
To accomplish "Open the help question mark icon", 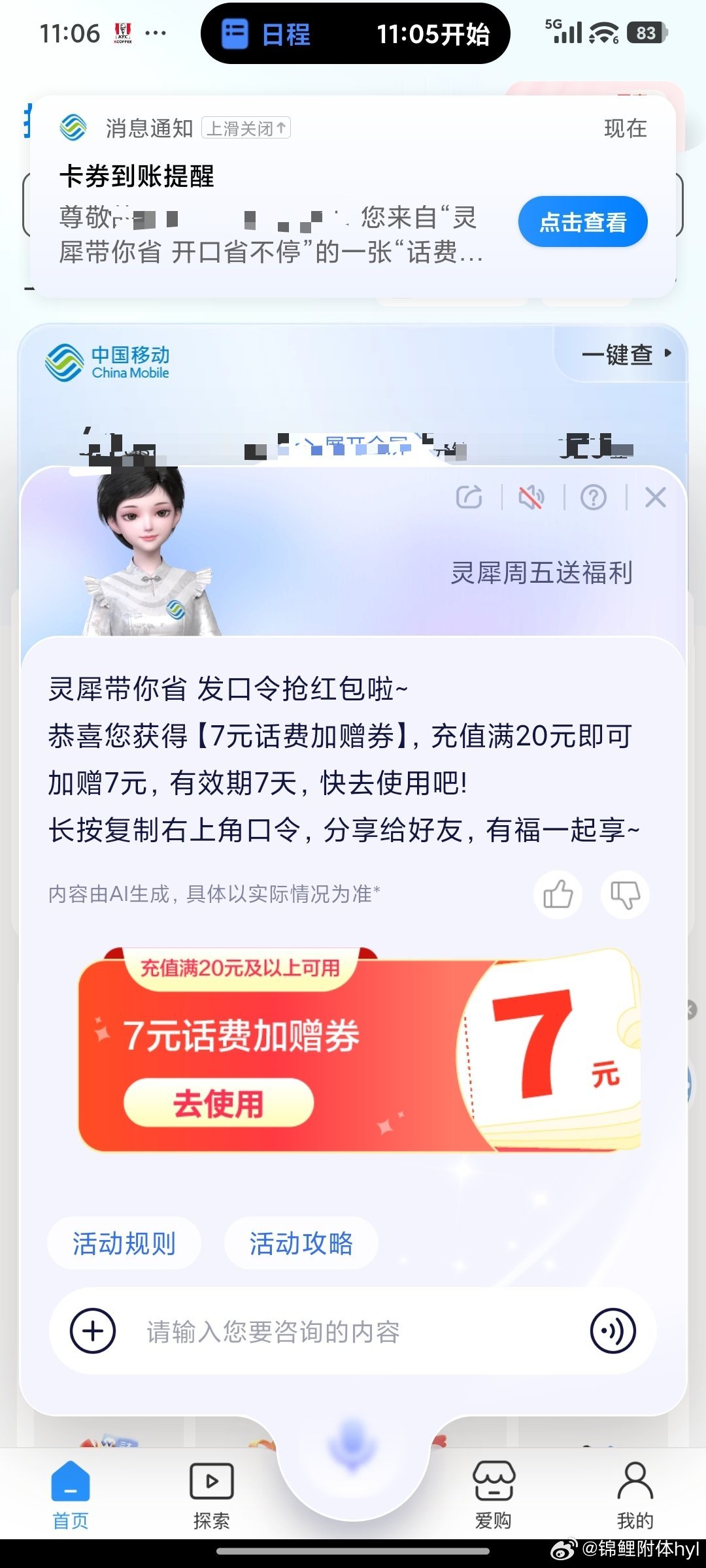I will coord(594,498).
